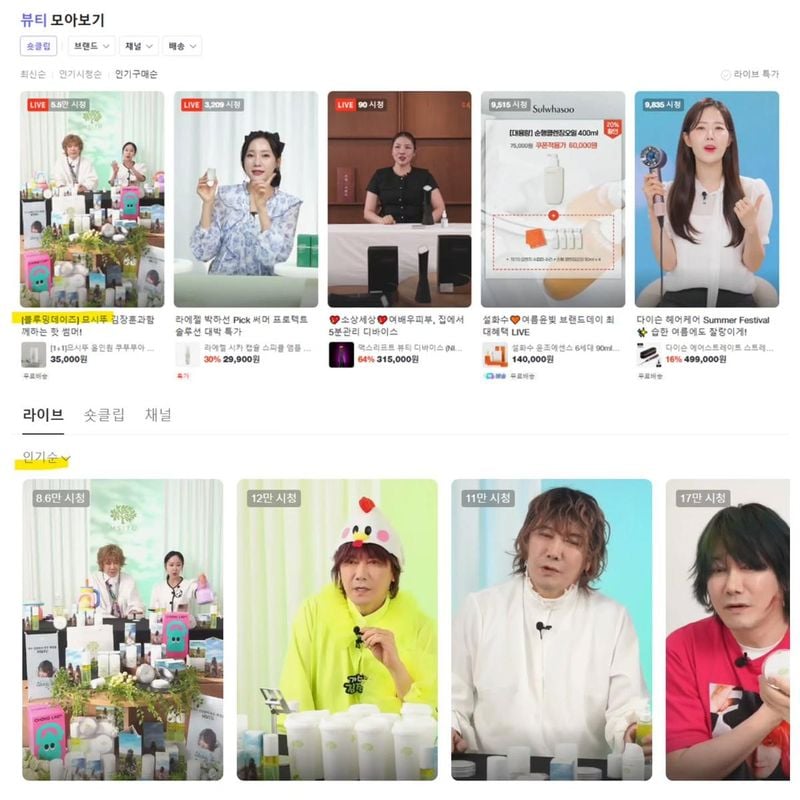
Task: Sort by 인기구매순
Action: 136,74
